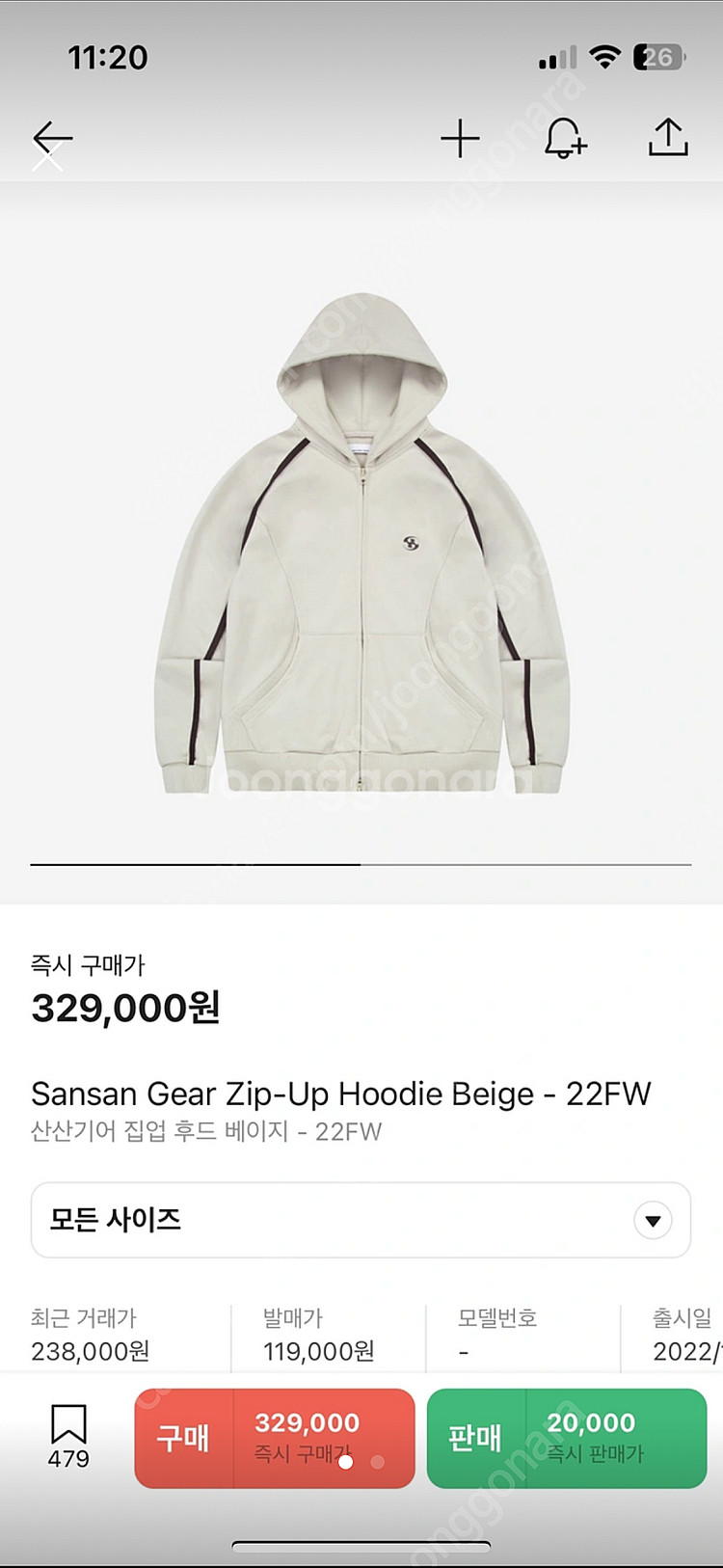Share this hoodie listing
Viewport: 723px width, 1568px height.
[667, 138]
